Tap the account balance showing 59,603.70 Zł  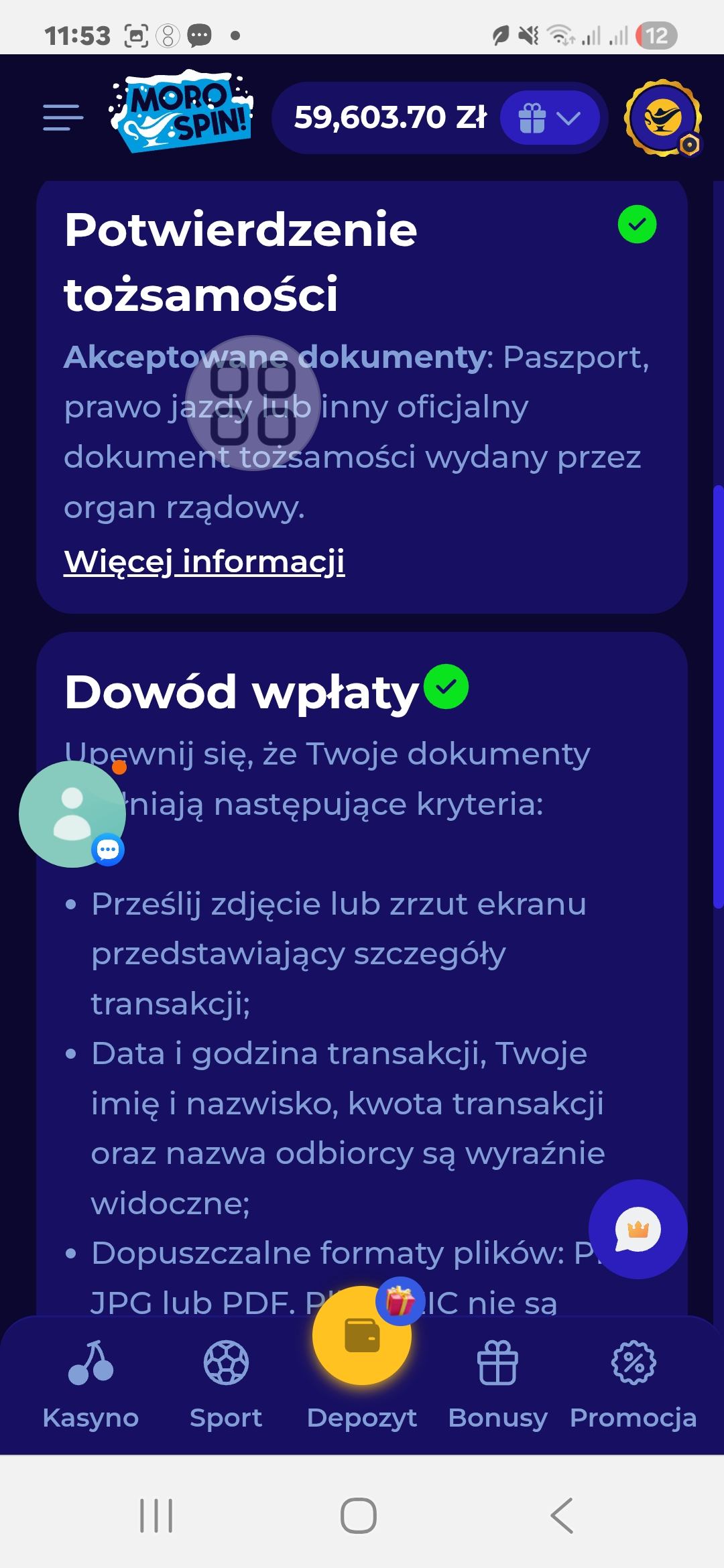[x=391, y=117]
